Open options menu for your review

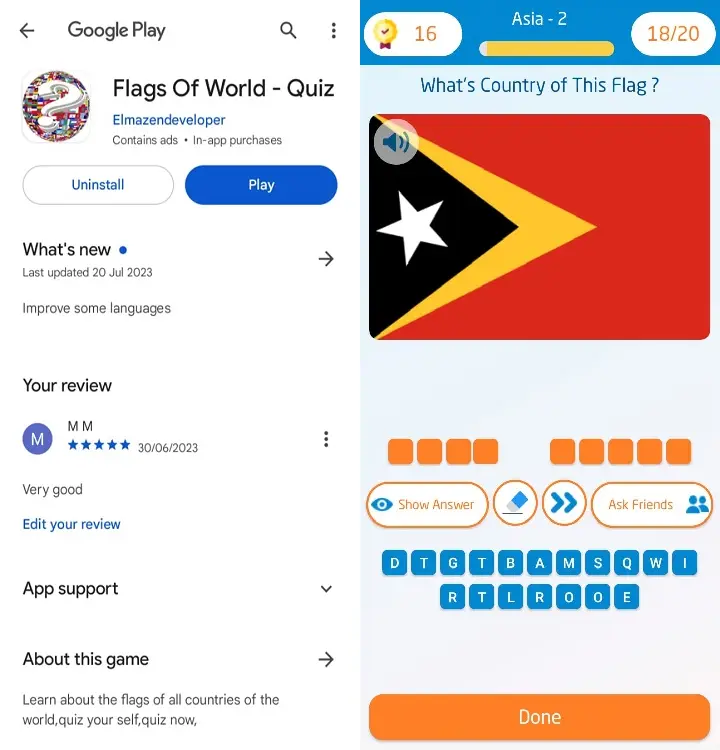click(x=326, y=439)
